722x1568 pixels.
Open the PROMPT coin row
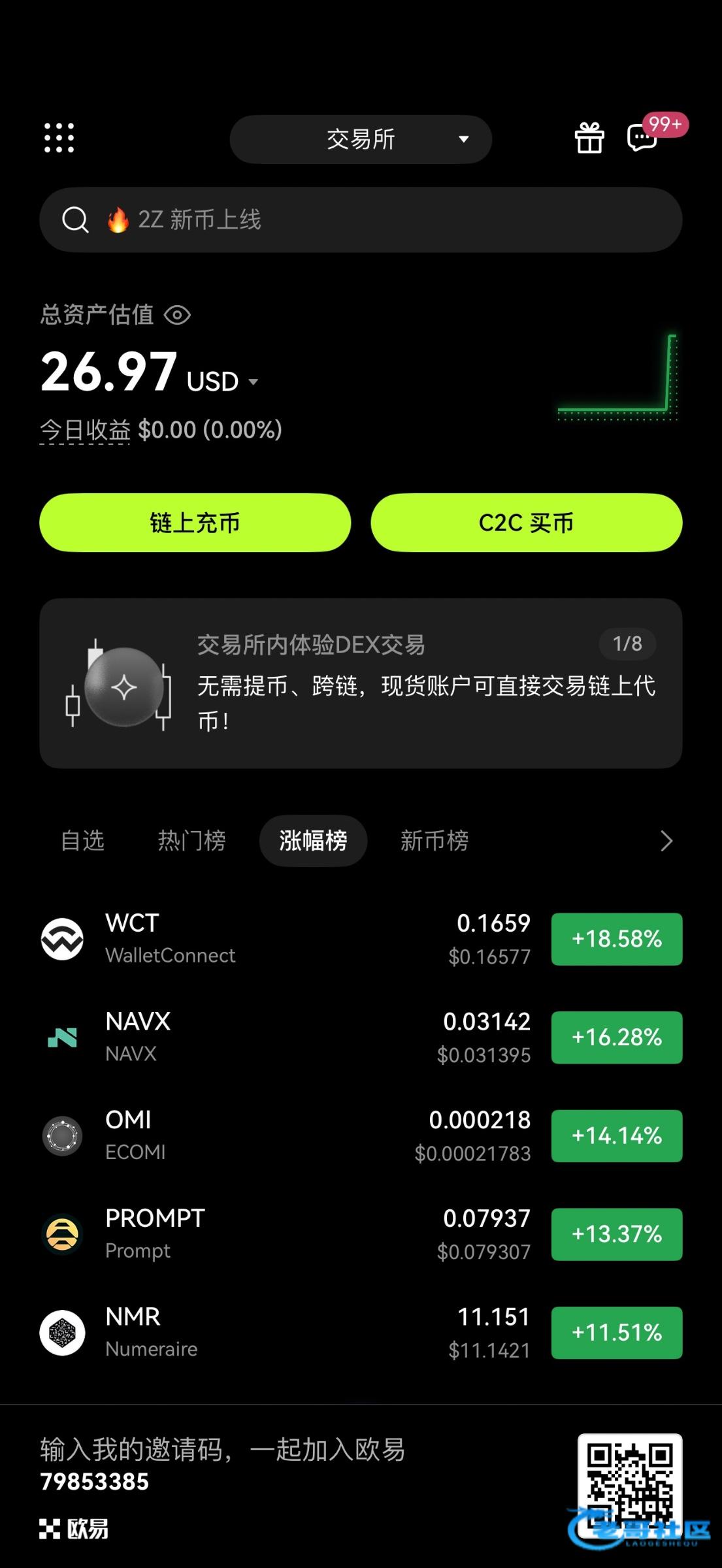pyautogui.click(x=261, y=1234)
